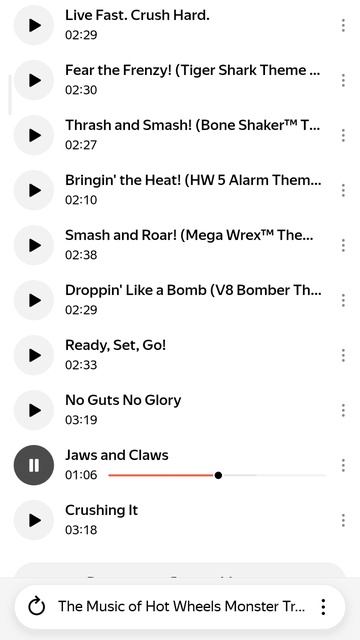Play Ready, Set, Go!
Viewport: 360px width, 640px height.
[34, 356]
